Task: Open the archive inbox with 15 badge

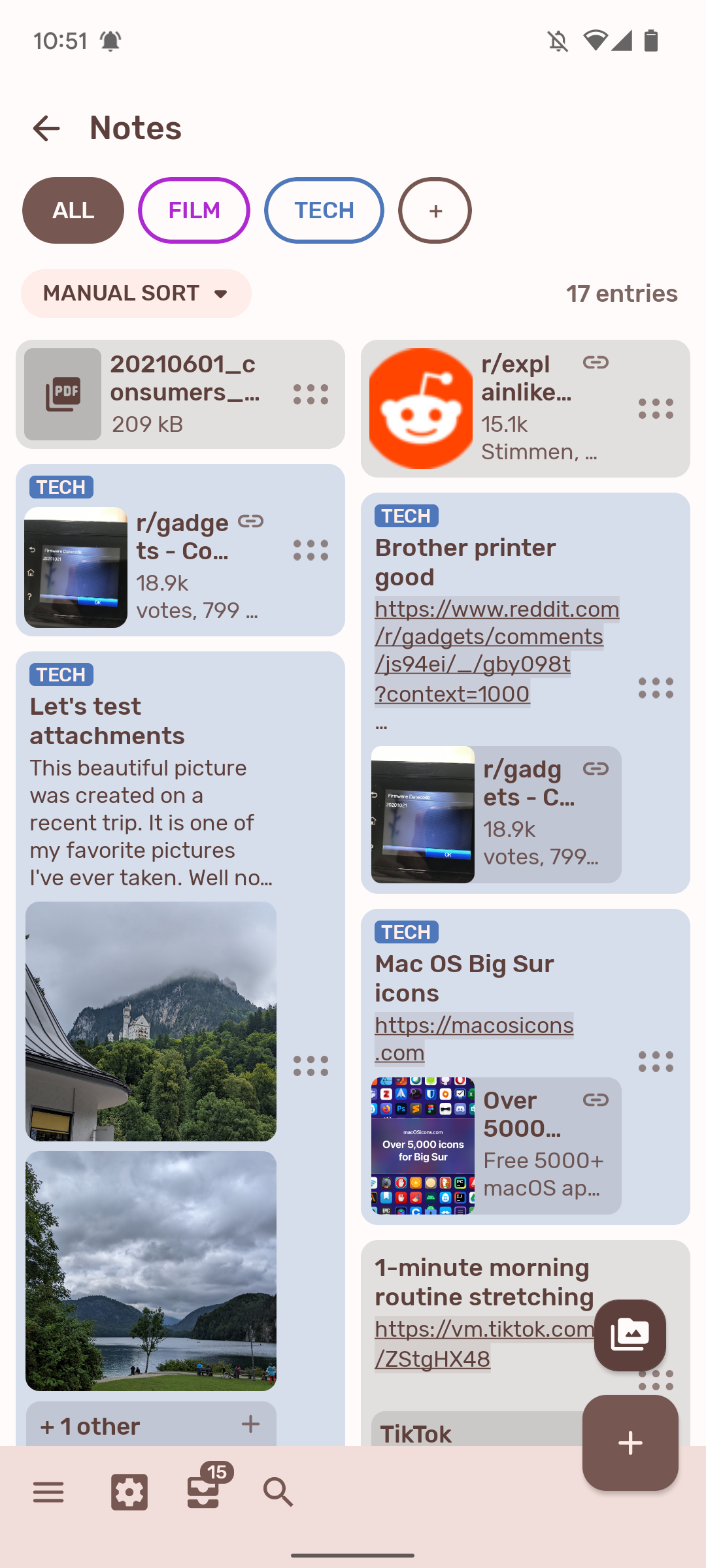Action: tap(205, 1492)
